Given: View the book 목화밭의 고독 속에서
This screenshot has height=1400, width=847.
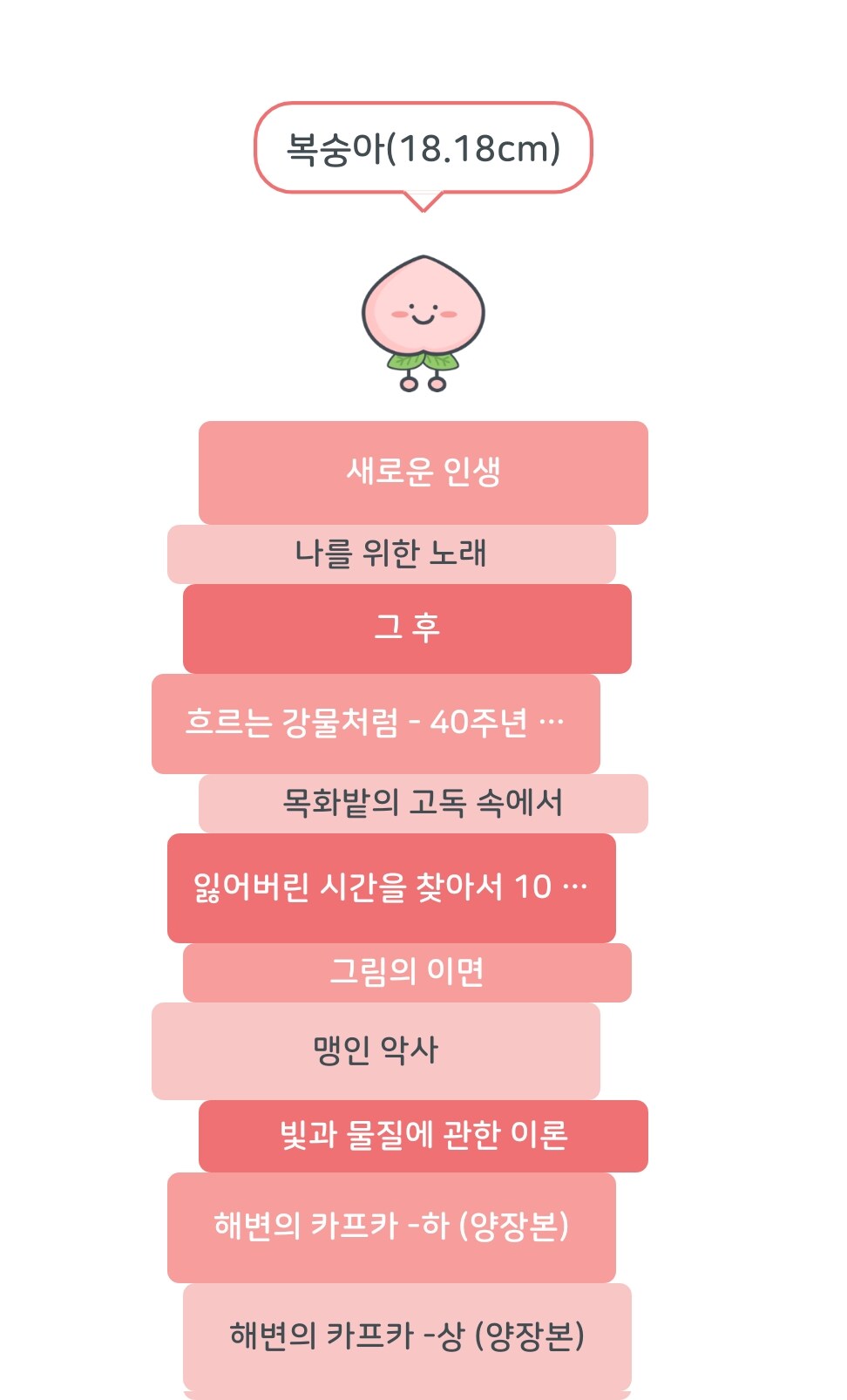Looking at the screenshot, I should [423, 803].
